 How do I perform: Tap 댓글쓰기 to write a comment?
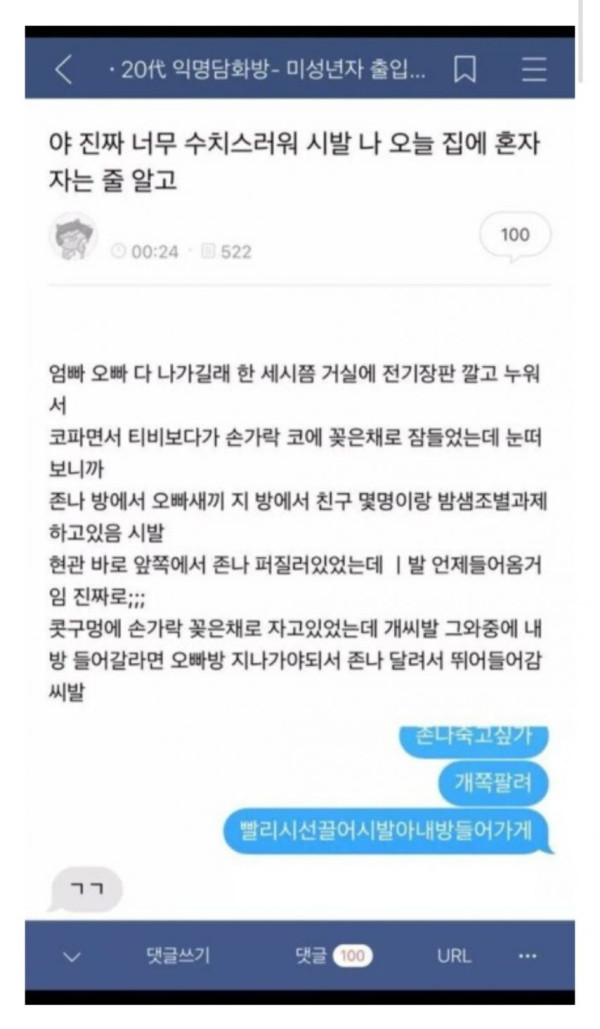point(177,955)
